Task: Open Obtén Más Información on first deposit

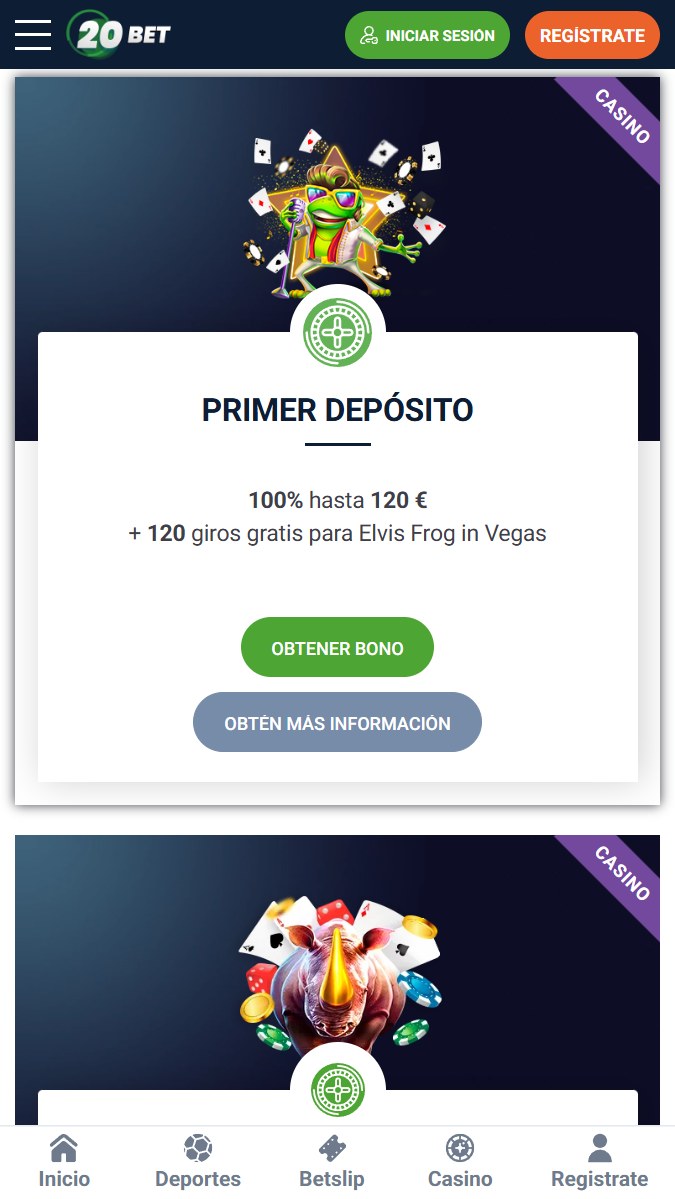Action: point(337,722)
